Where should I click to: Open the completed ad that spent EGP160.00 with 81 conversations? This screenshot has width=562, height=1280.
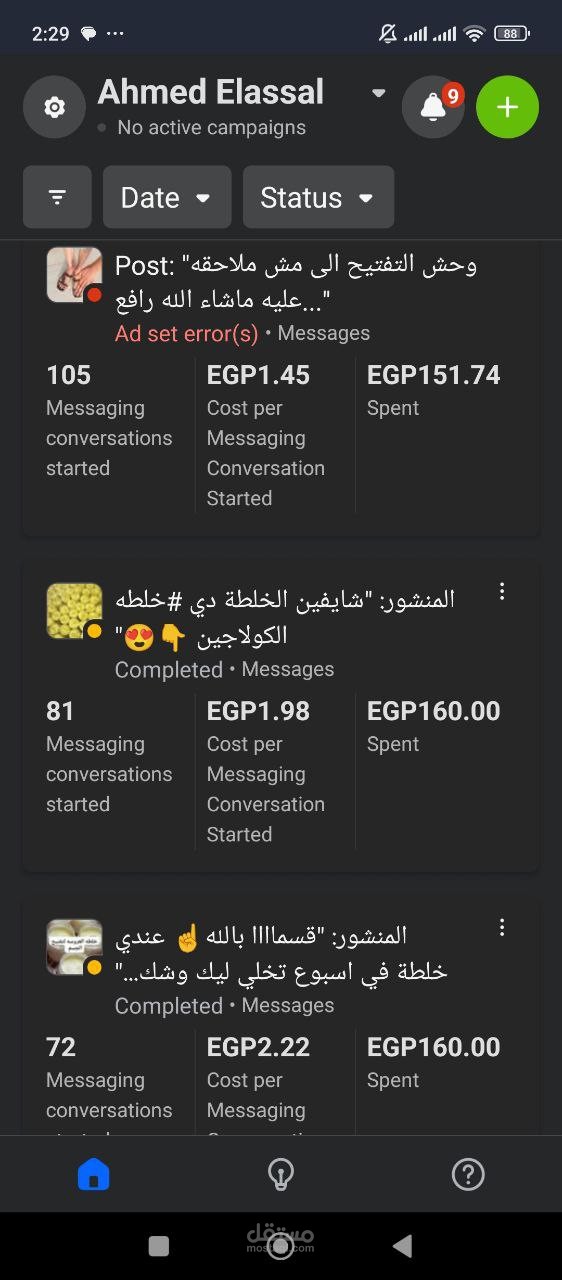281,714
